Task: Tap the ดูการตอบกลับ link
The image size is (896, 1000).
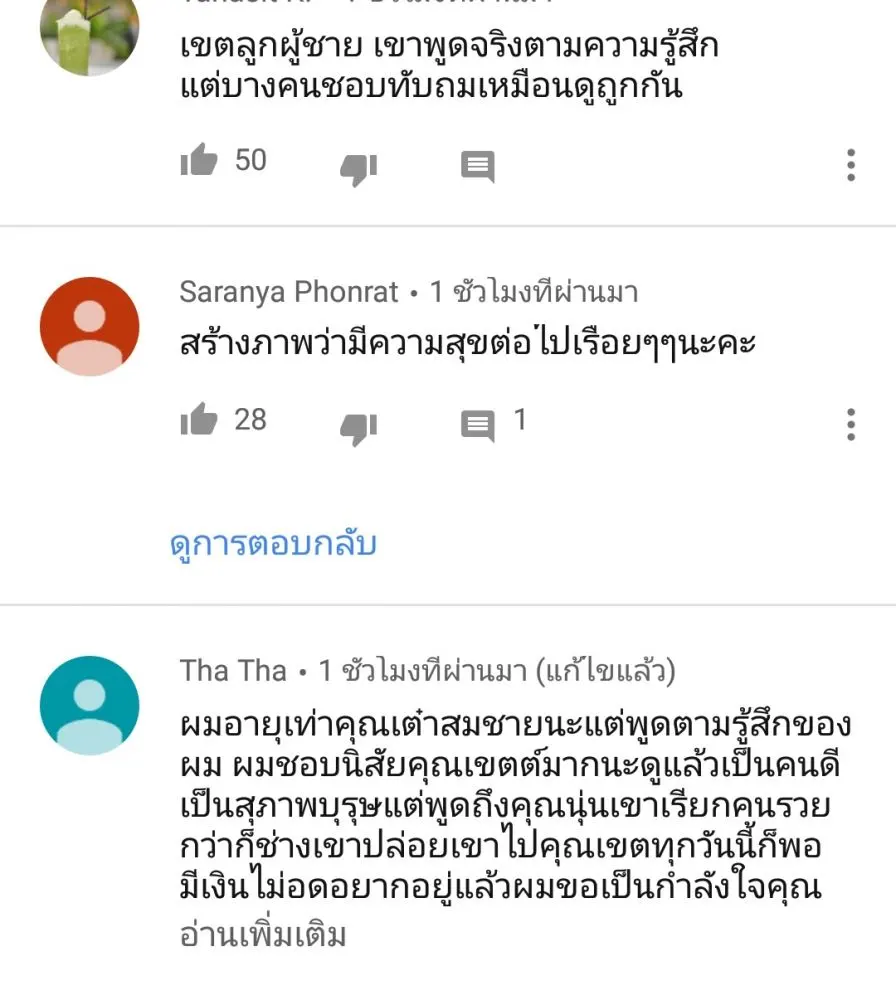Action: [x=273, y=544]
